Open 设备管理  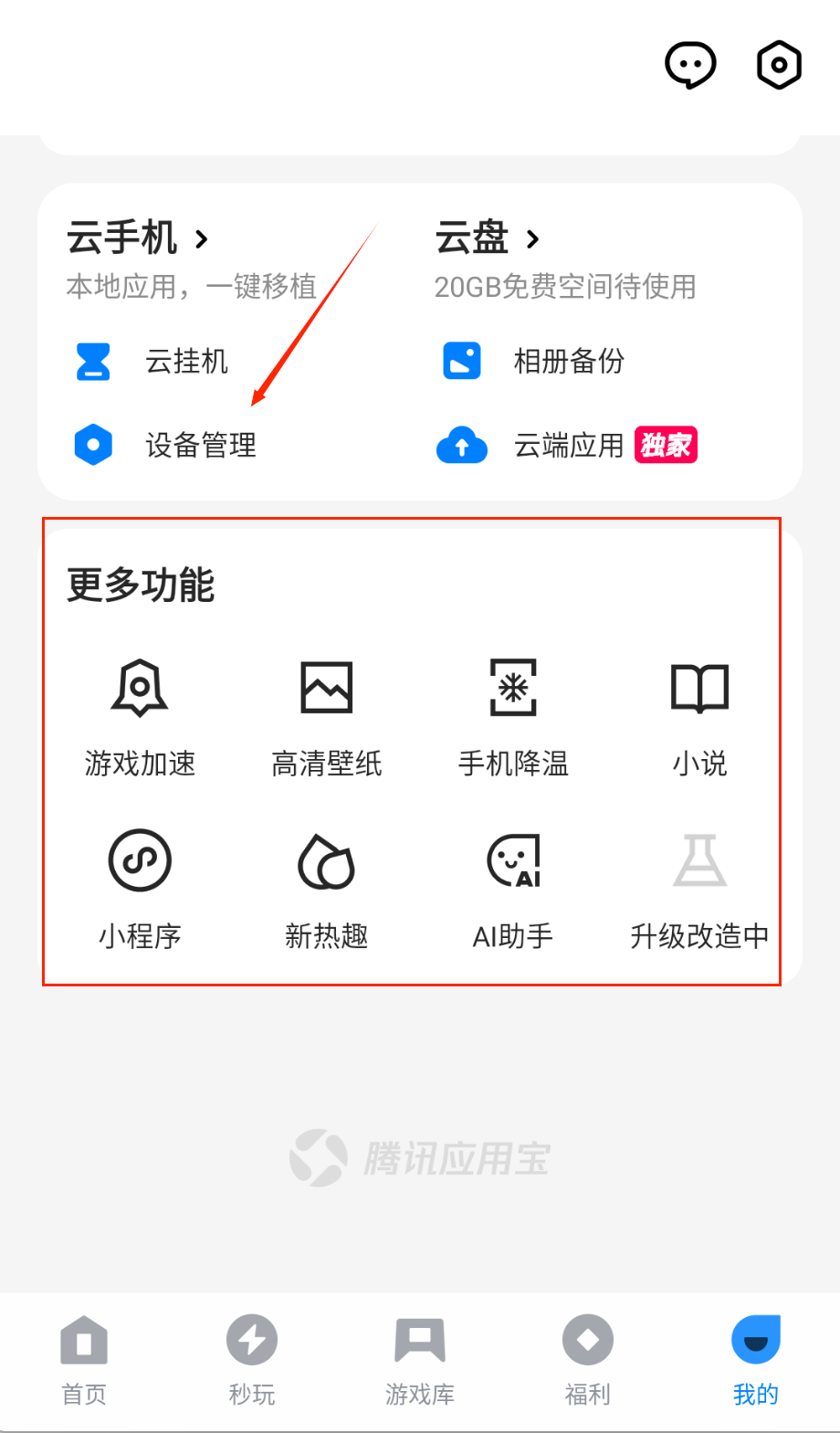(x=166, y=446)
